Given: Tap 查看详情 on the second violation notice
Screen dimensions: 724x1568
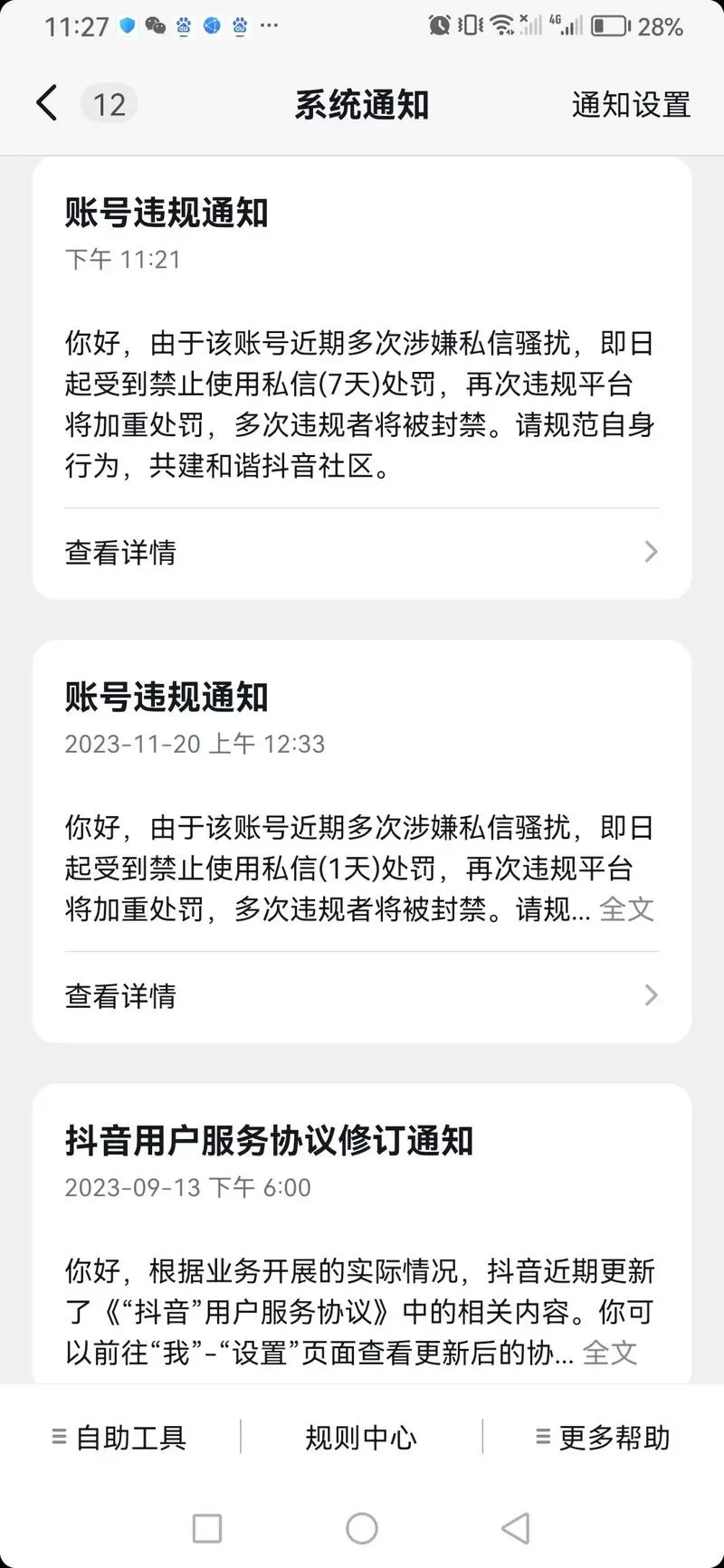Looking at the screenshot, I should [121, 995].
